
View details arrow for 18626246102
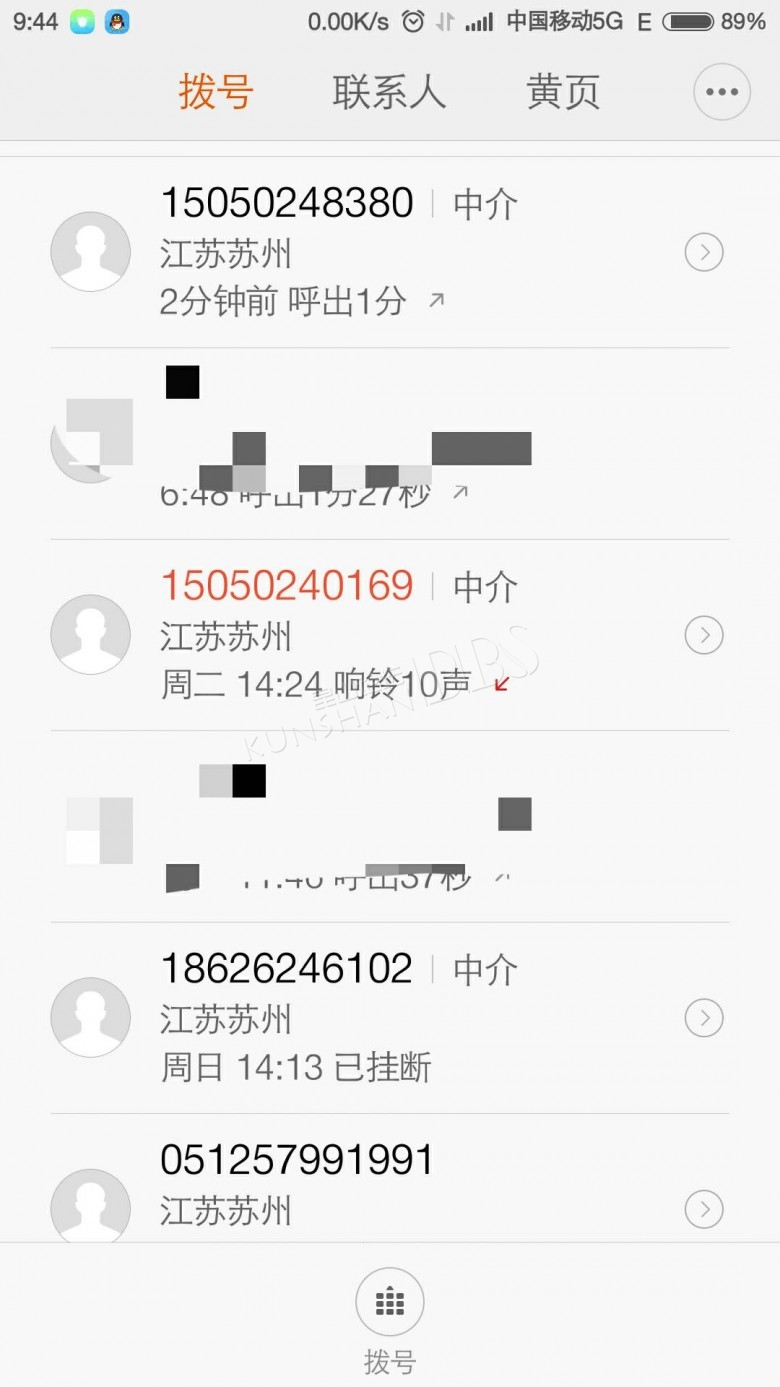[x=704, y=1018]
